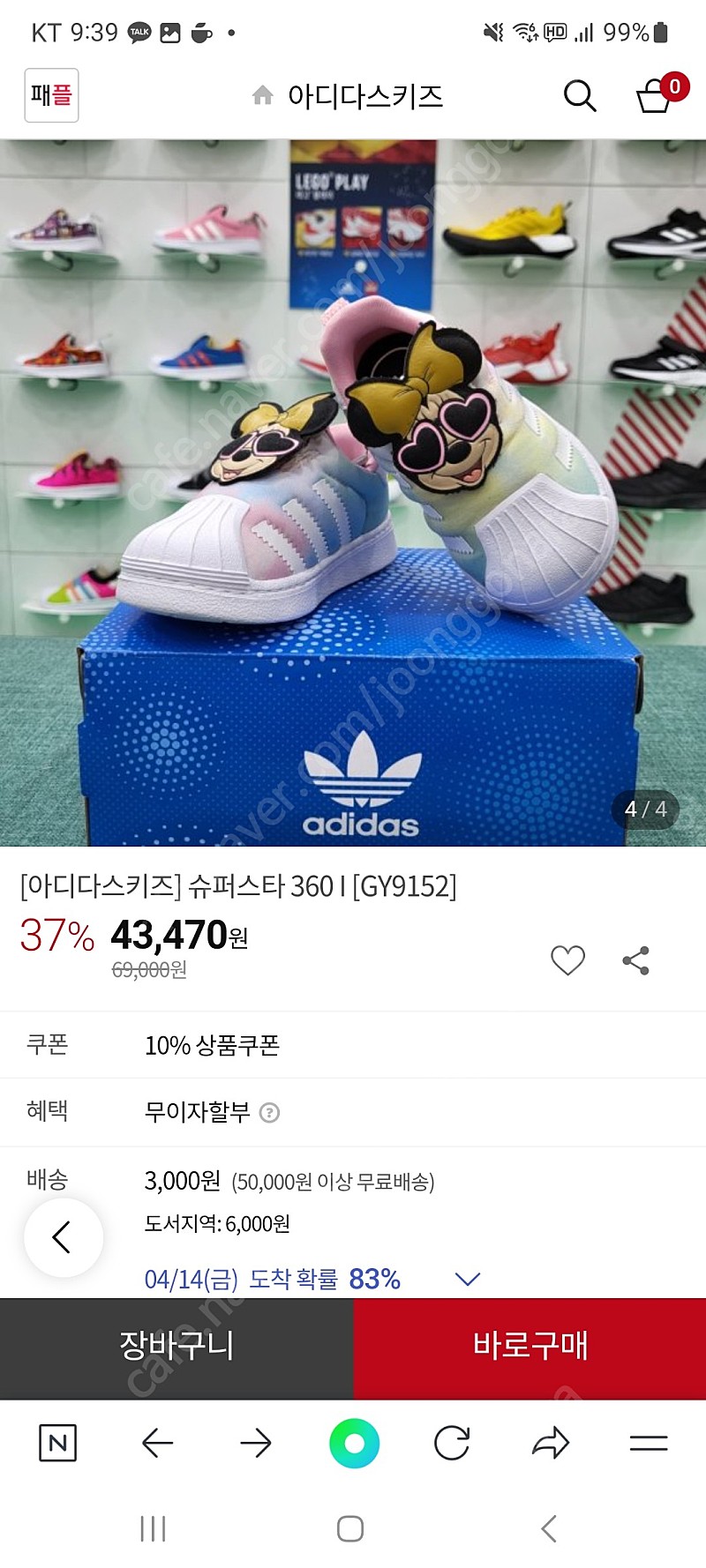Share this Superstar 360 product
706x1568 pixels.
[x=635, y=960]
